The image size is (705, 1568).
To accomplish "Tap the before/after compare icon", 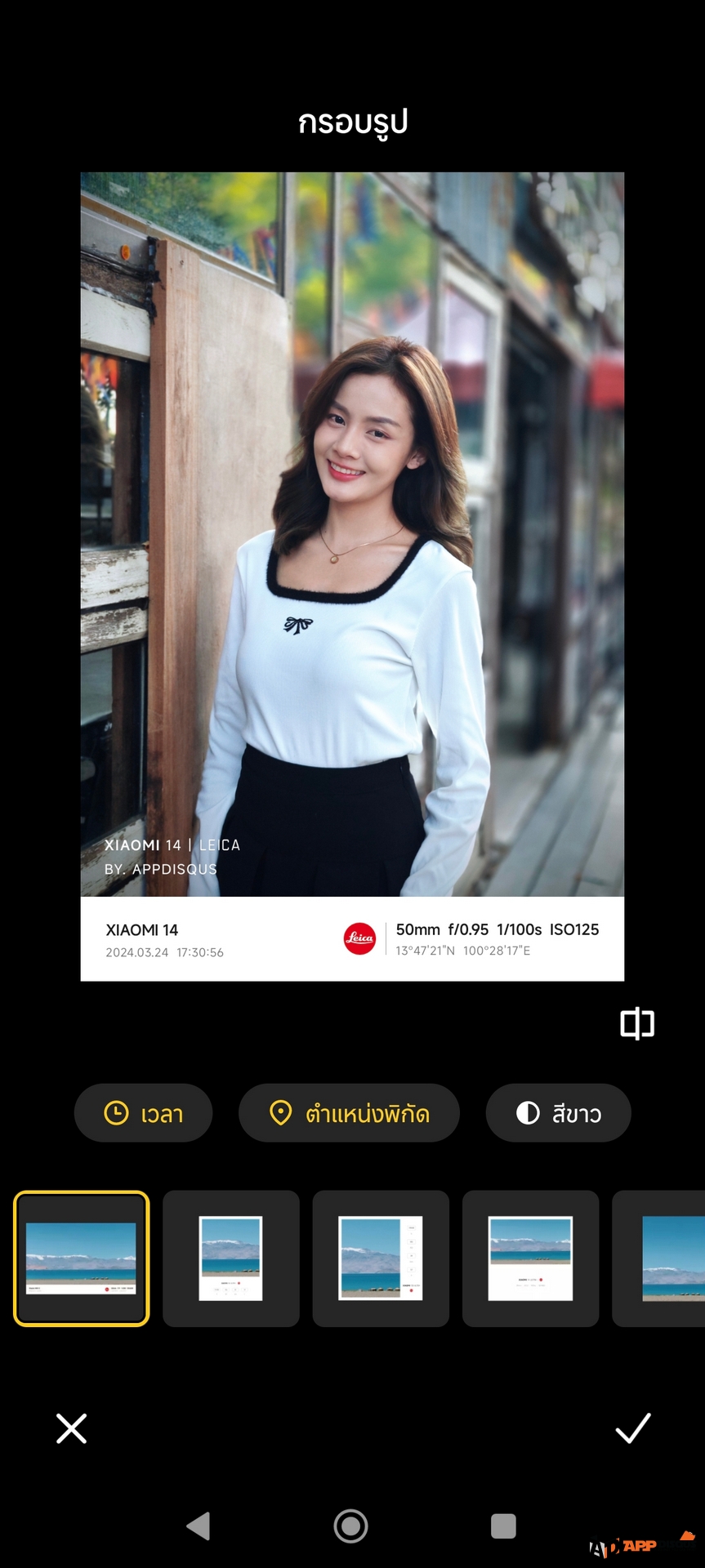I will pyautogui.click(x=637, y=1023).
